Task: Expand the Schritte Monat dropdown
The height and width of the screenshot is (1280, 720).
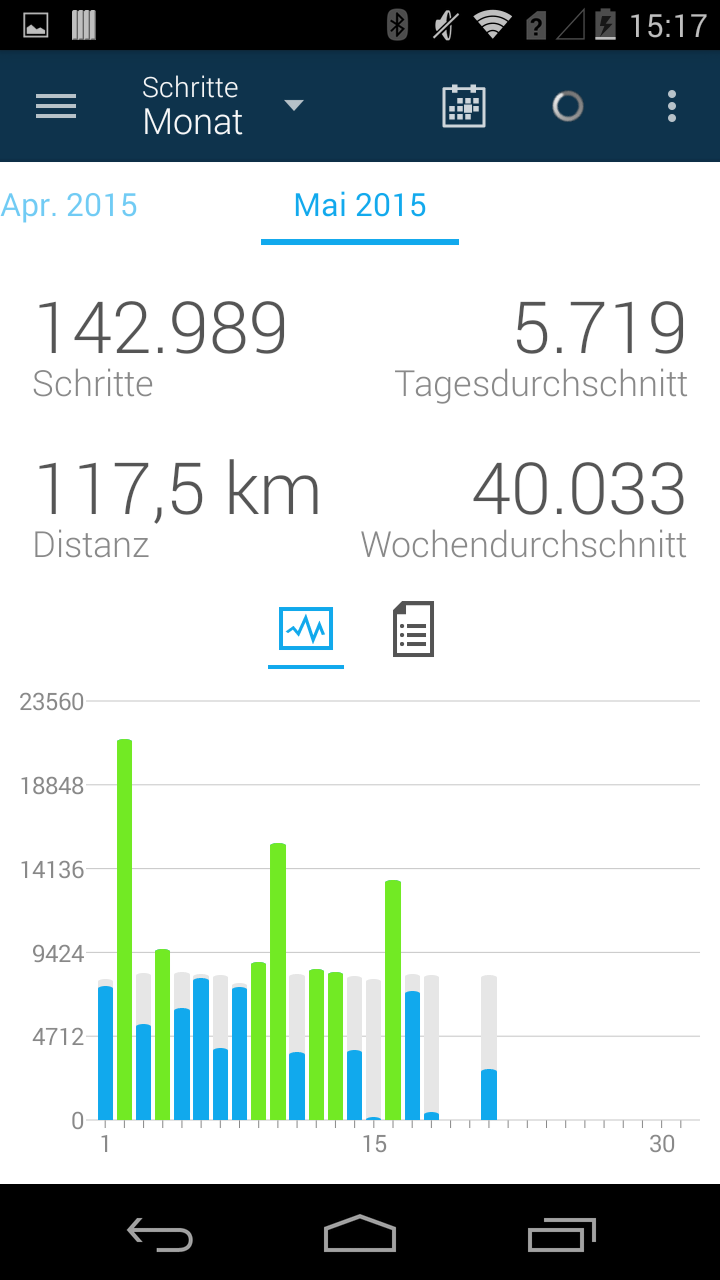Action: point(222,106)
